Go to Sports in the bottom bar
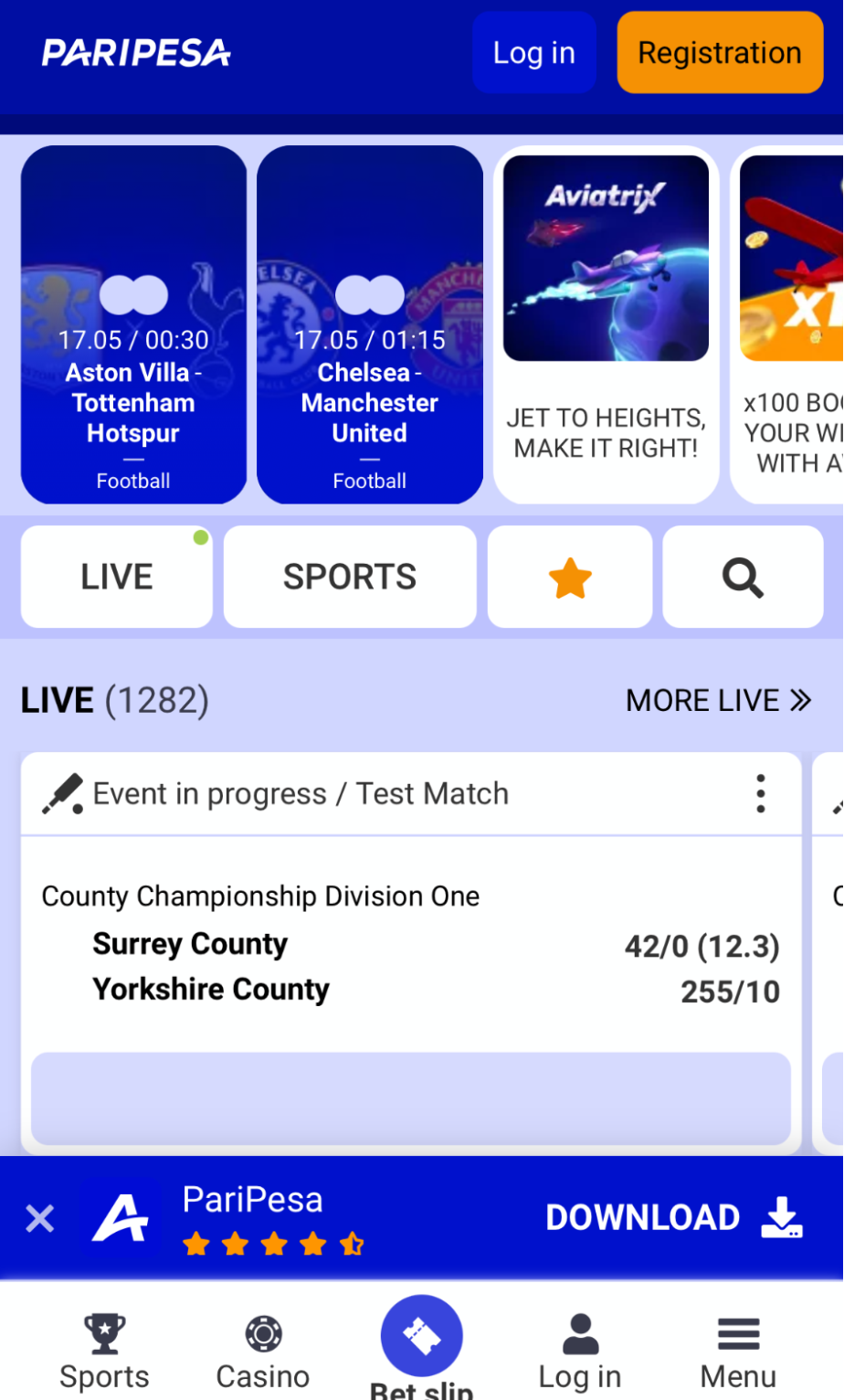844x1400 pixels. [x=104, y=1351]
